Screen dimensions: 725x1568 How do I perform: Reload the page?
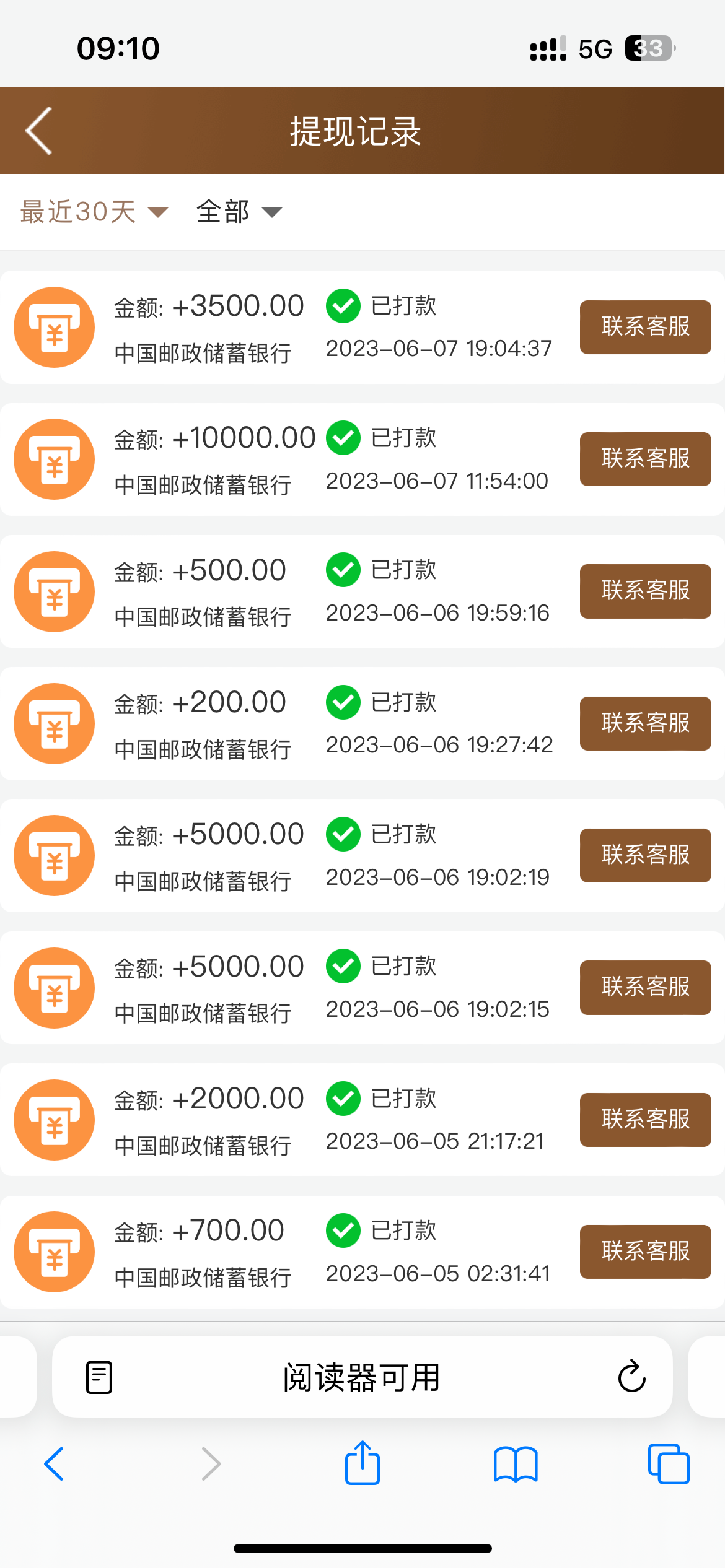[631, 1377]
